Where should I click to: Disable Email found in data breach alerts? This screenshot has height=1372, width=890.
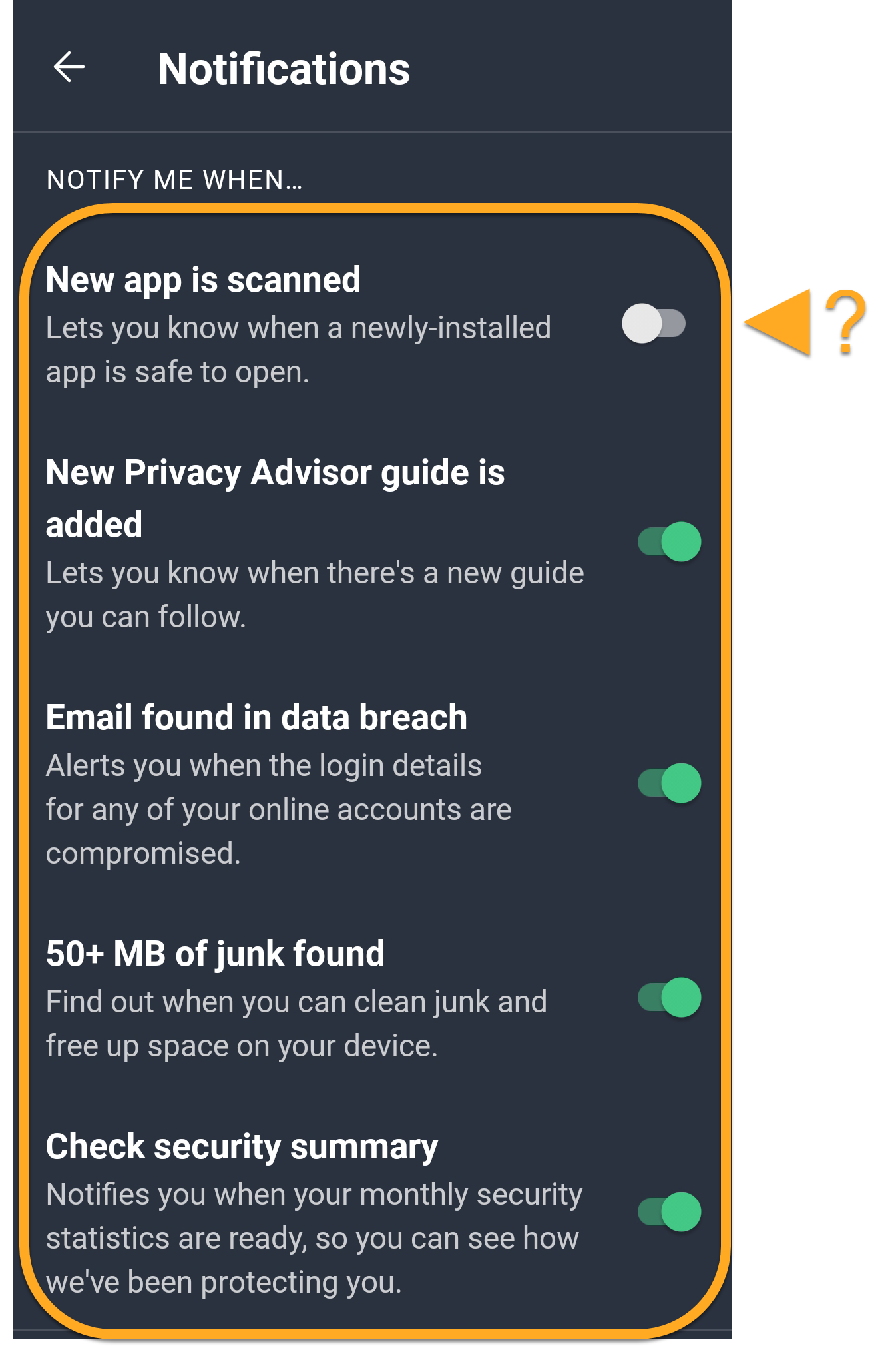pyautogui.click(x=669, y=783)
